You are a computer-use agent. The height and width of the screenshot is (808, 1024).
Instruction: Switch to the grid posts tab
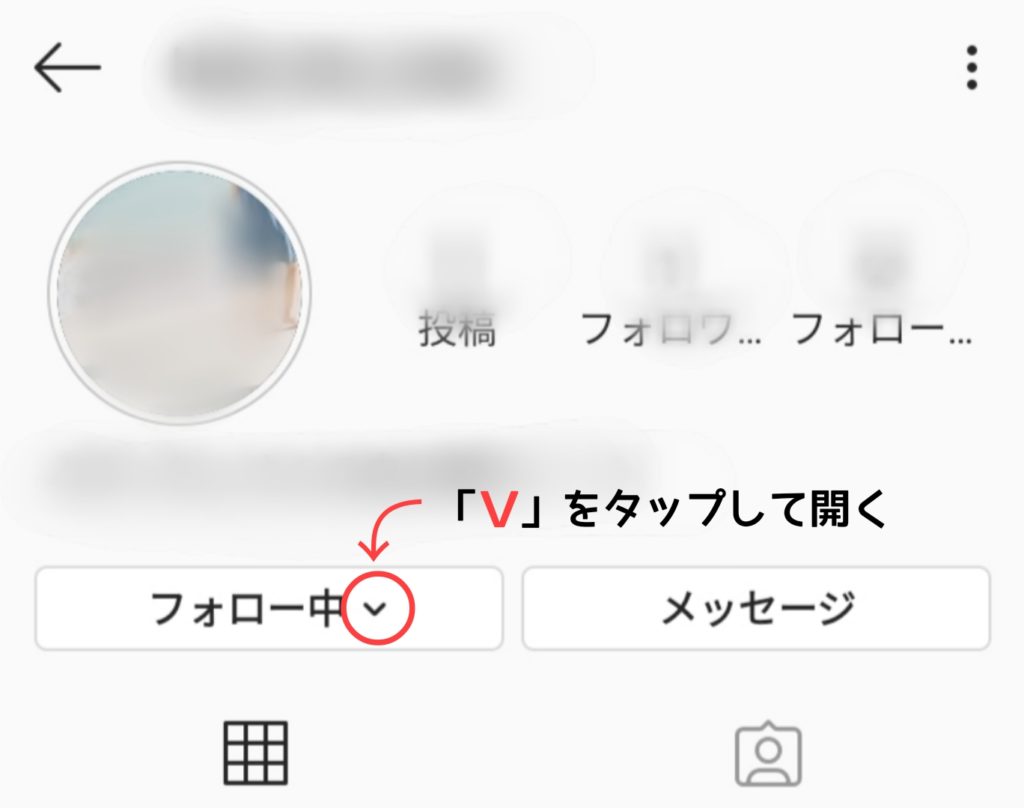255,752
